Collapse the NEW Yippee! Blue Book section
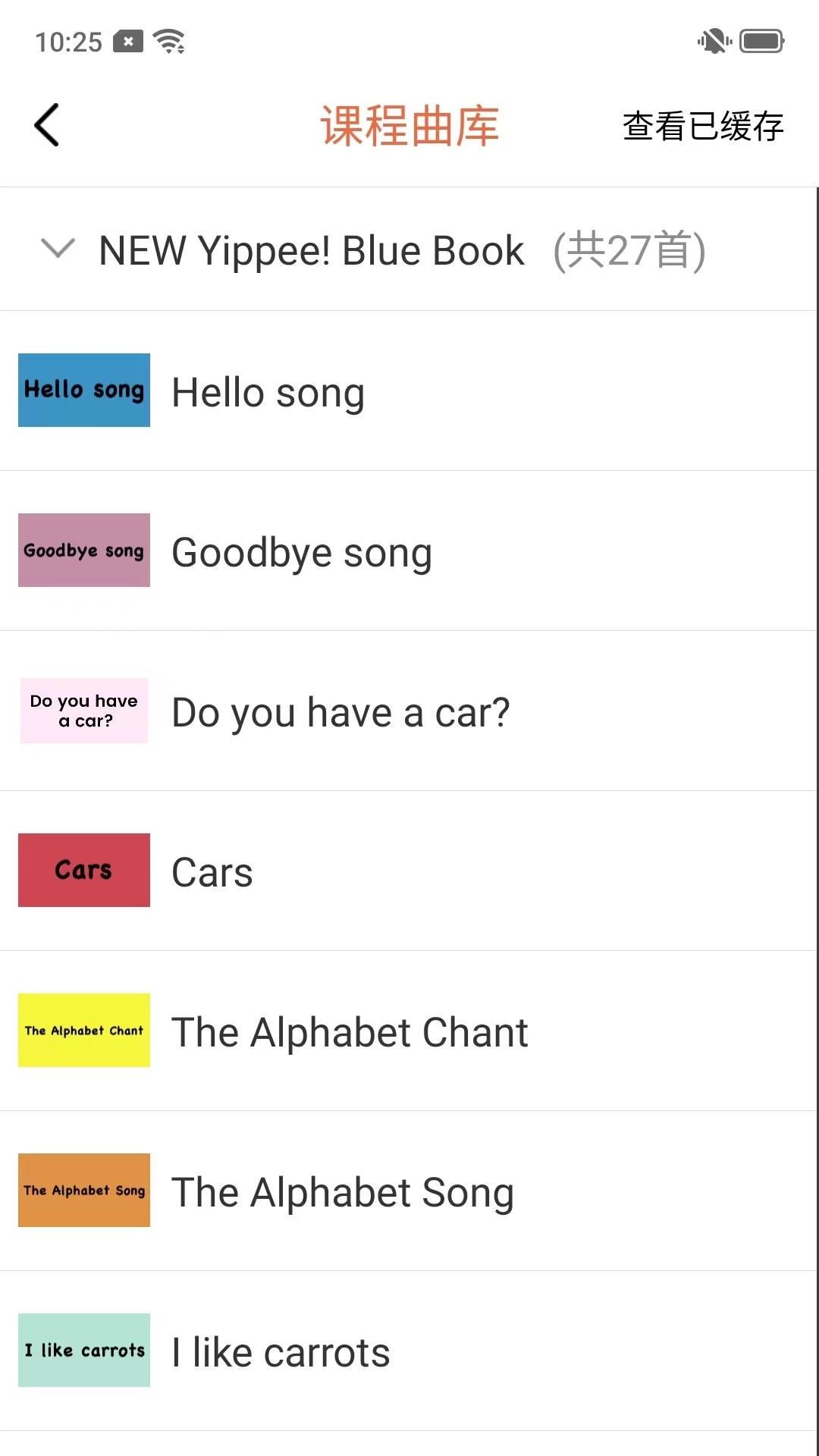This screenshot has width=819, height=1456. (58, 249)
